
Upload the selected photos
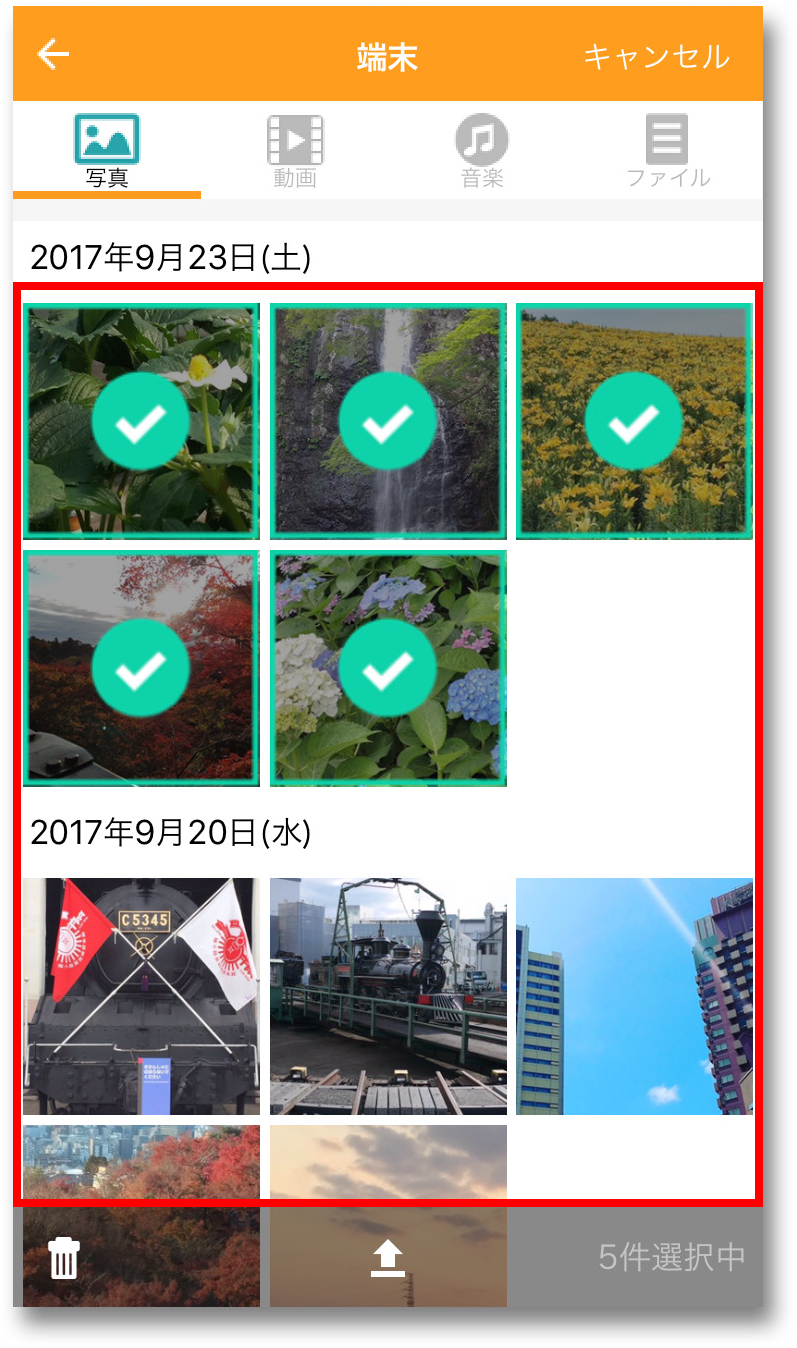[x=388, y=1259]
